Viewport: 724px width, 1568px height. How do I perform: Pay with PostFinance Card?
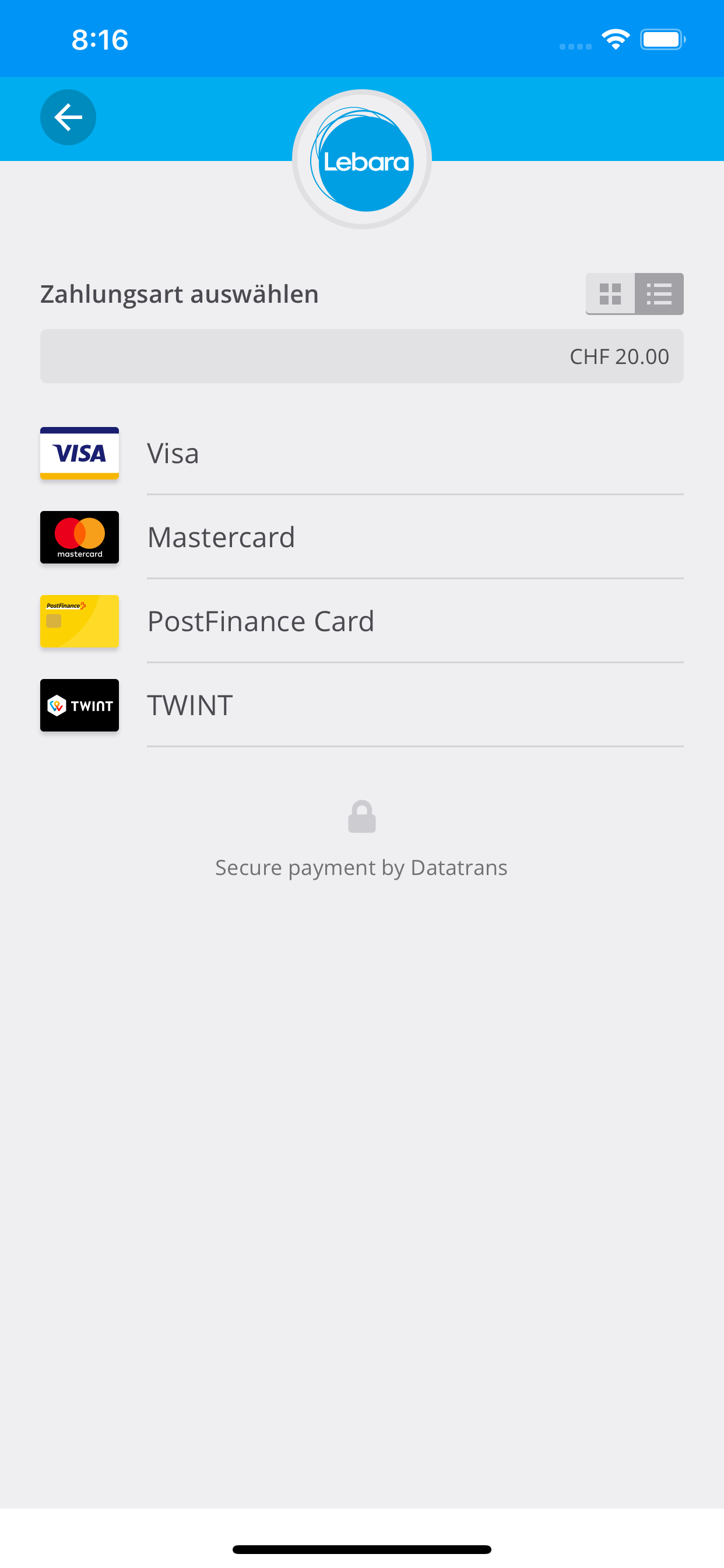pyautogui.click(x=362, y=621)
